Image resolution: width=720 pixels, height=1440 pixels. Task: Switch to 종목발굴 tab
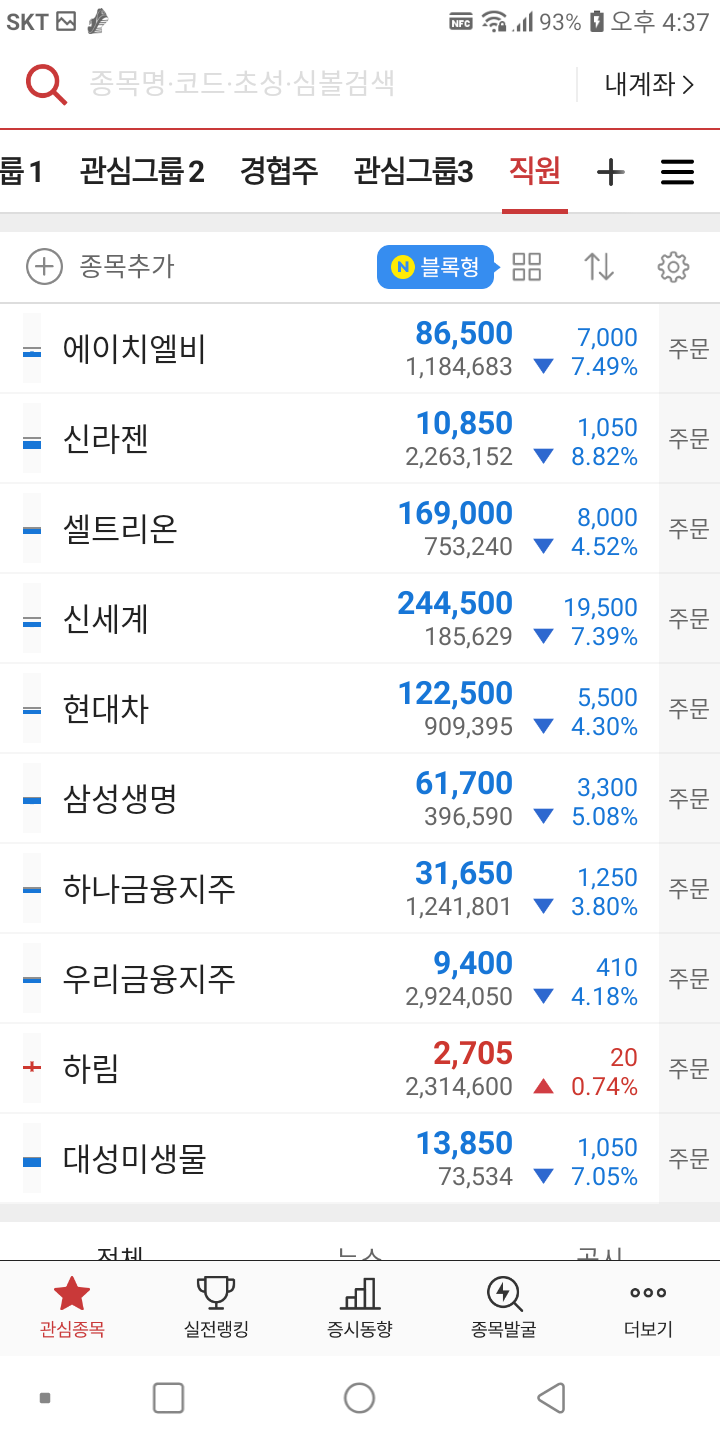coord(504,1308)
